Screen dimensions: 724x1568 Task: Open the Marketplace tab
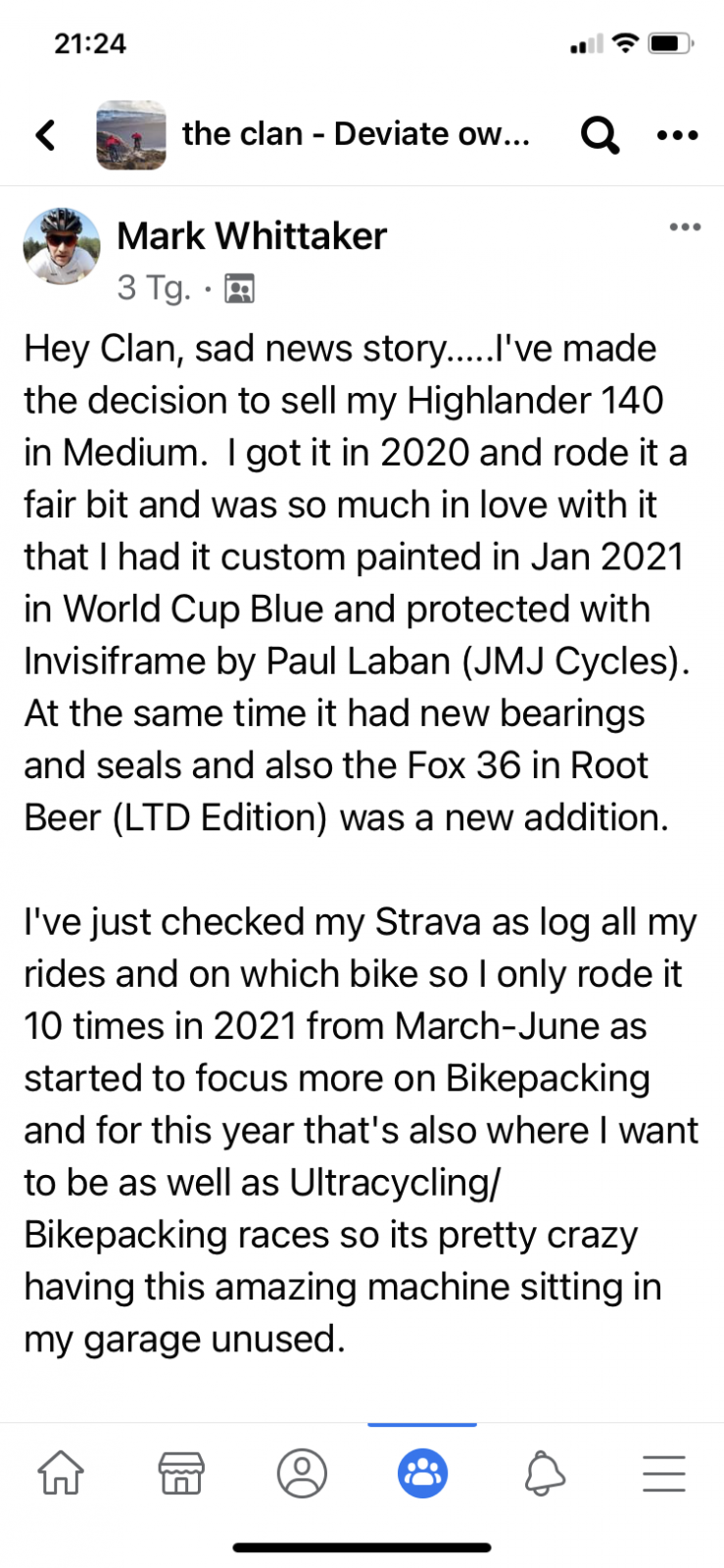coord(181,1473)
